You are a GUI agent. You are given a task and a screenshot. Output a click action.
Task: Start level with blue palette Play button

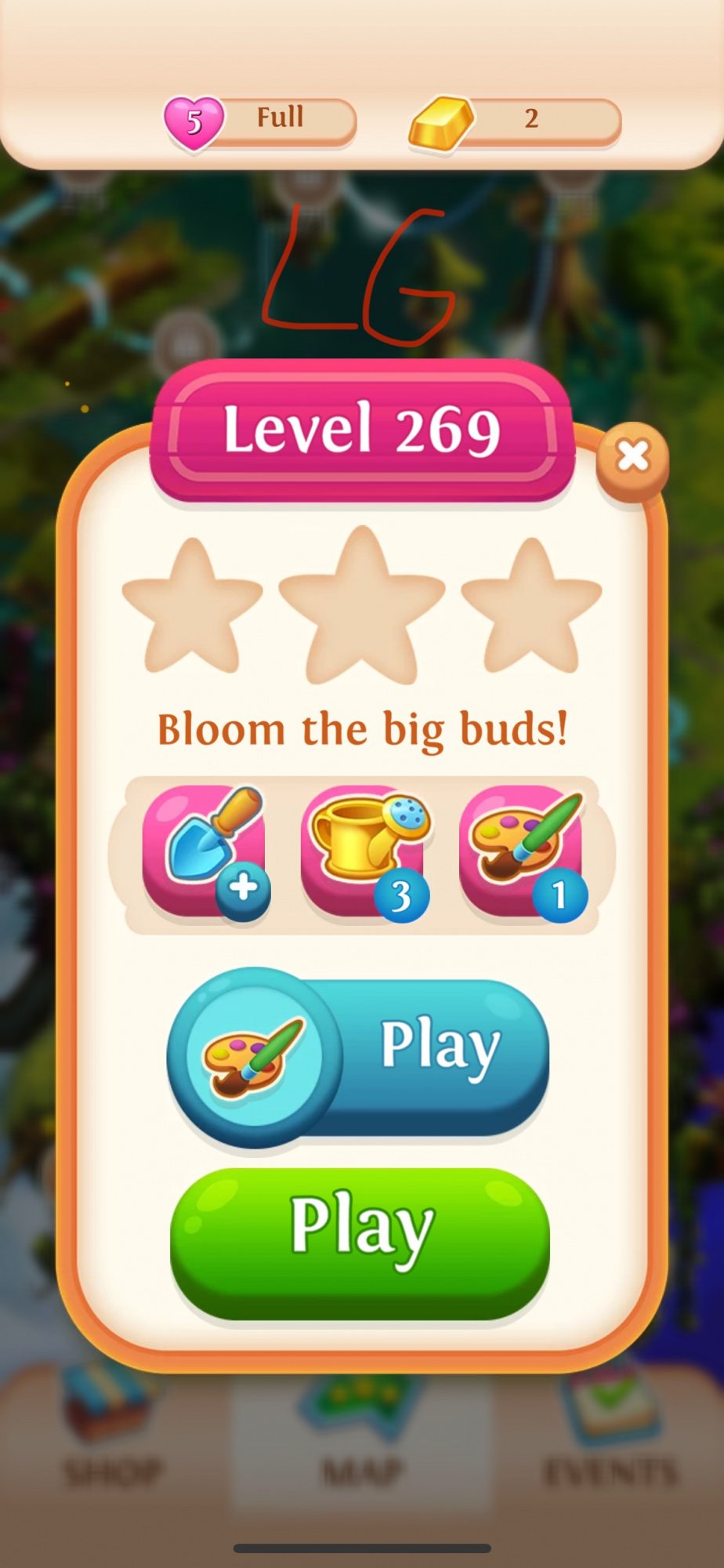(x=359, y=1056)
